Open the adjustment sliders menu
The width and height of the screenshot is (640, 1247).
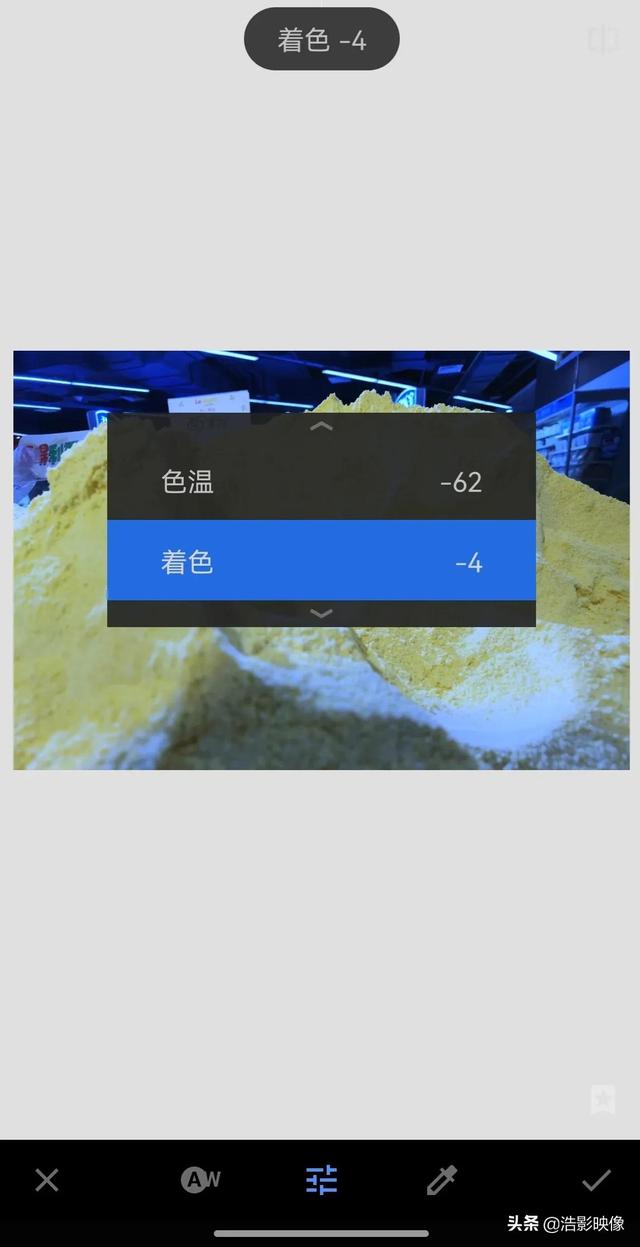pyautogui.click(x=321, y=1180)
